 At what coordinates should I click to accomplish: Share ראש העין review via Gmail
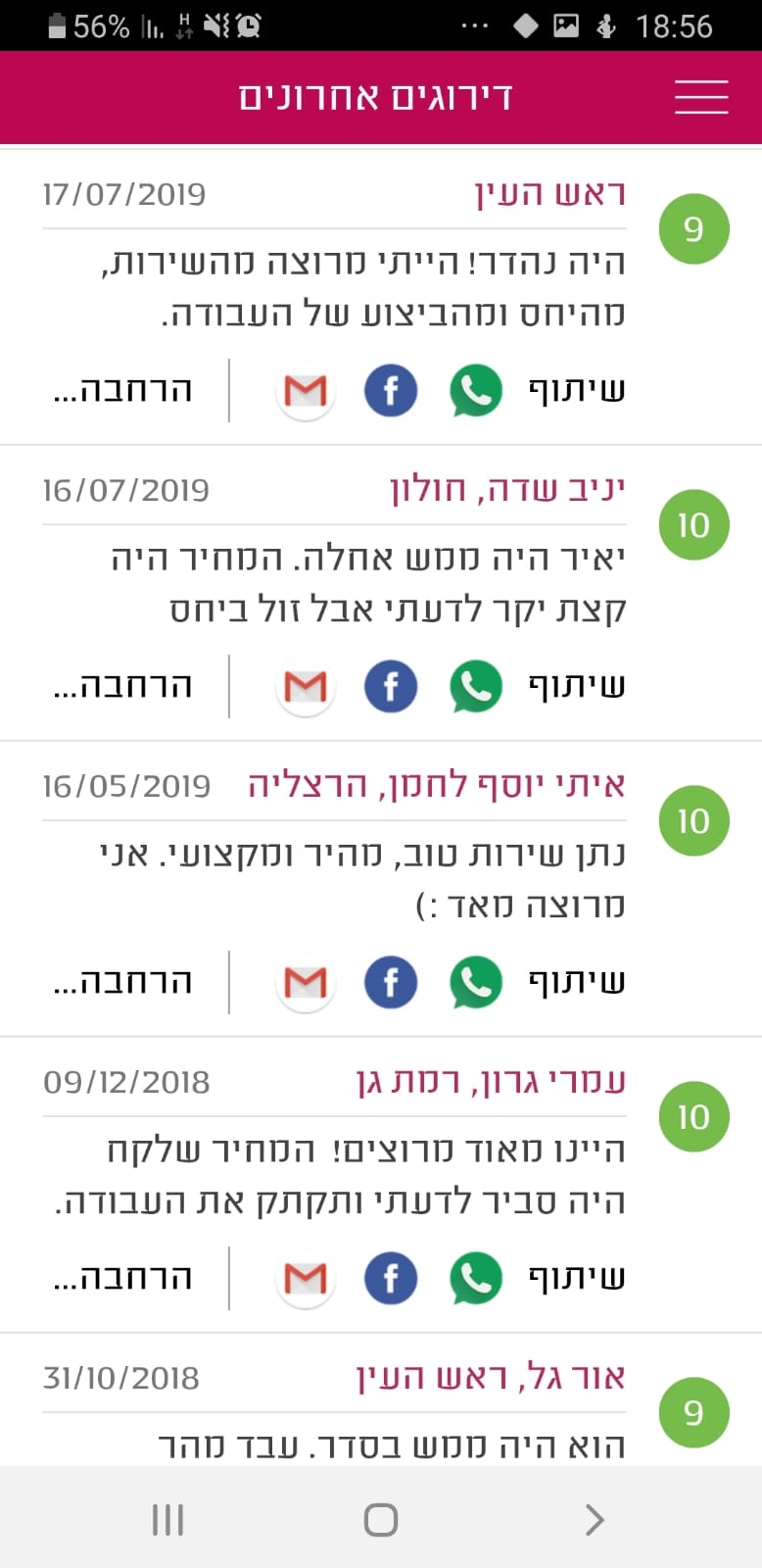306,391
